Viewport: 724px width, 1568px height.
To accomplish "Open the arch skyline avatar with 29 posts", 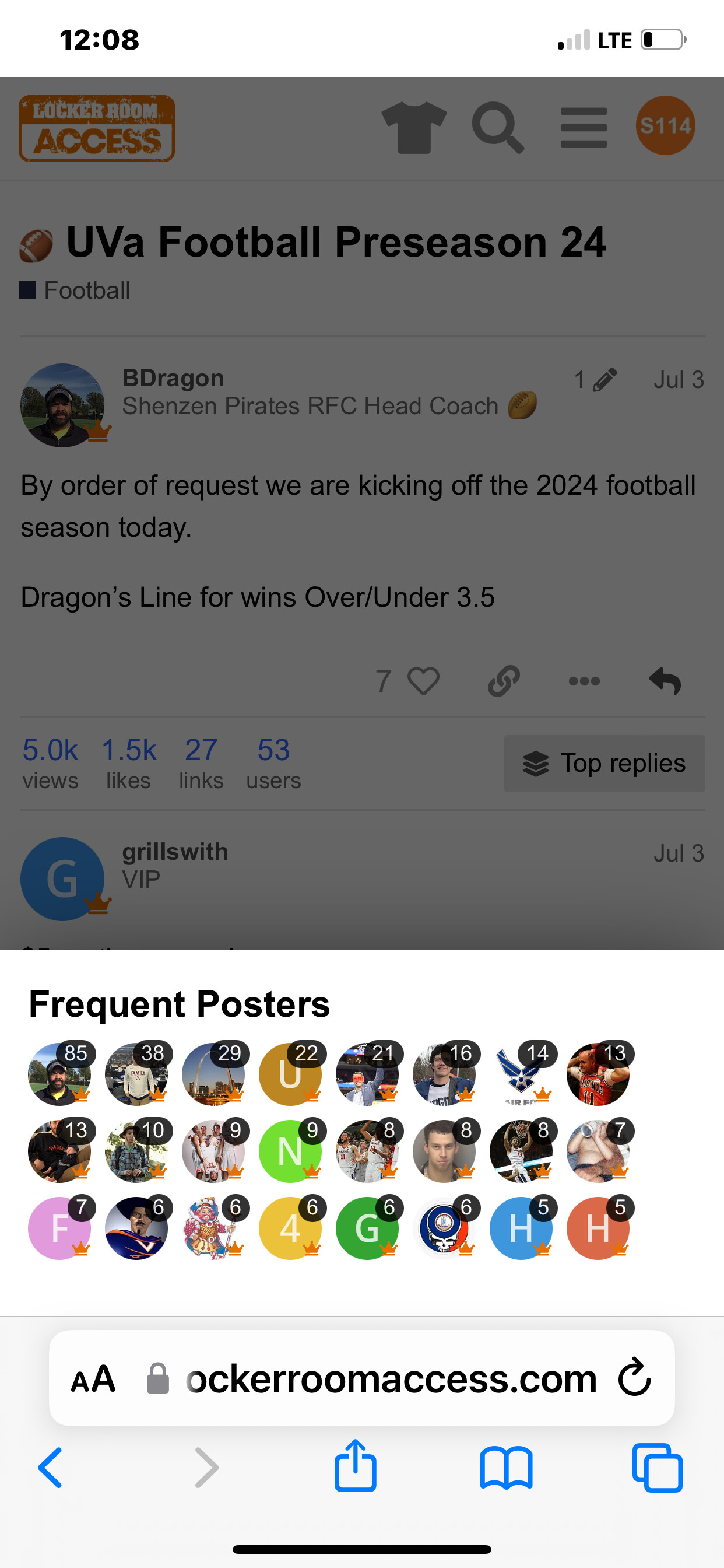I will pyautogui.click(x=213, y=1074).
